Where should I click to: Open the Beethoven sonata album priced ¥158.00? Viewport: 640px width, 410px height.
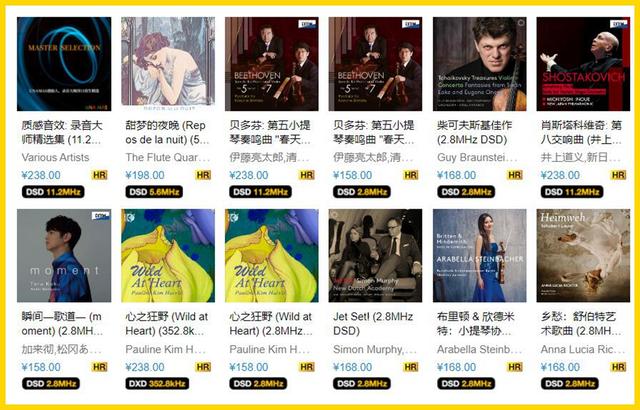coord(376,63)
